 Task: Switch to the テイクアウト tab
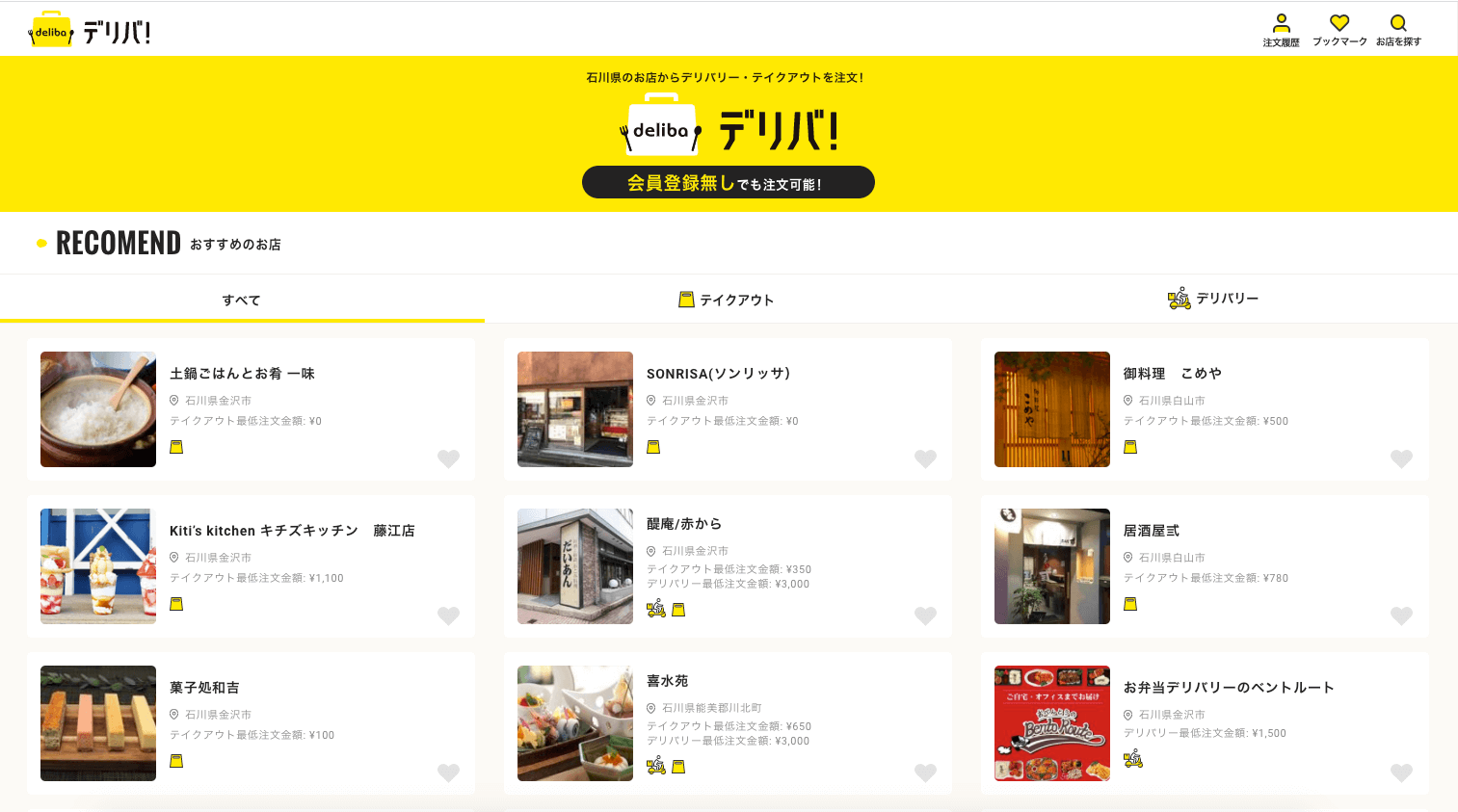click(727, 300)
